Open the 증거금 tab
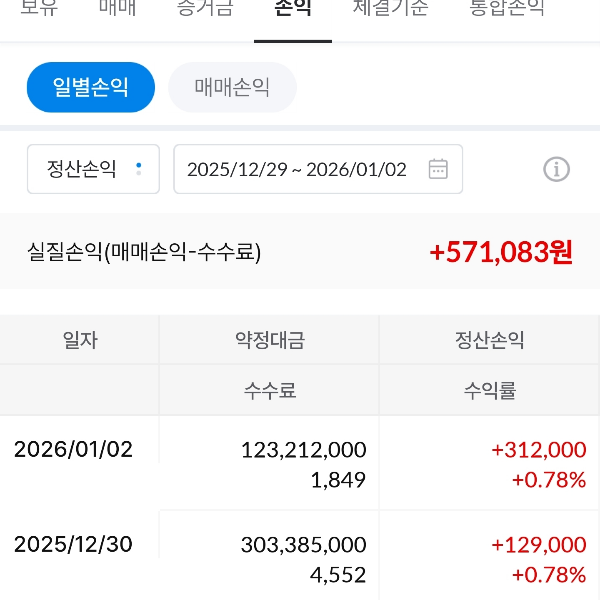 pos(204,10)
